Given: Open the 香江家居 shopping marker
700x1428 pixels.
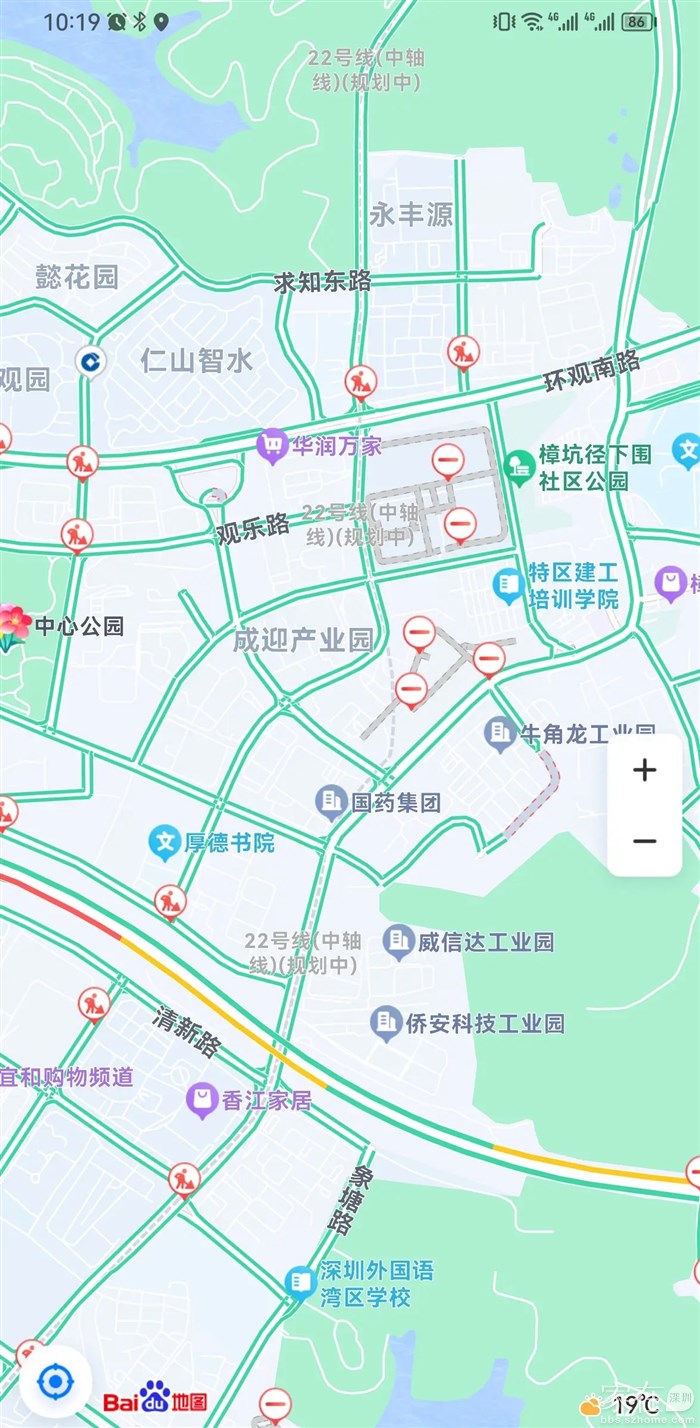Looking at the screenshot, I should pos(202,1100).
